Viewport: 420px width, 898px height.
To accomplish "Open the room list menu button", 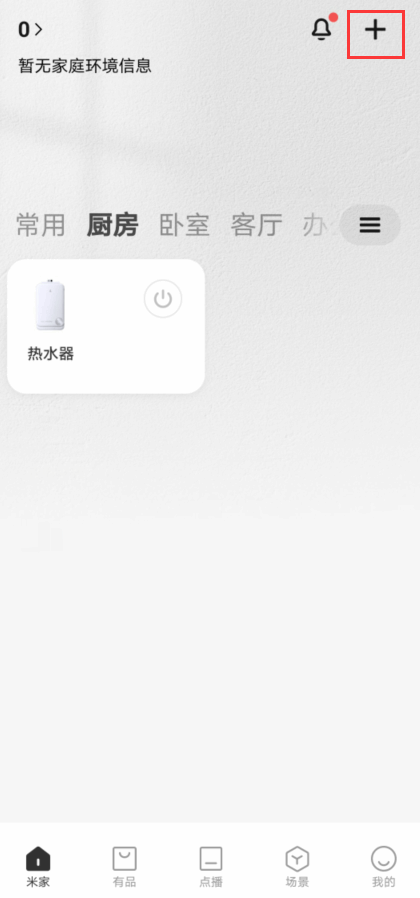I will 370,225.
